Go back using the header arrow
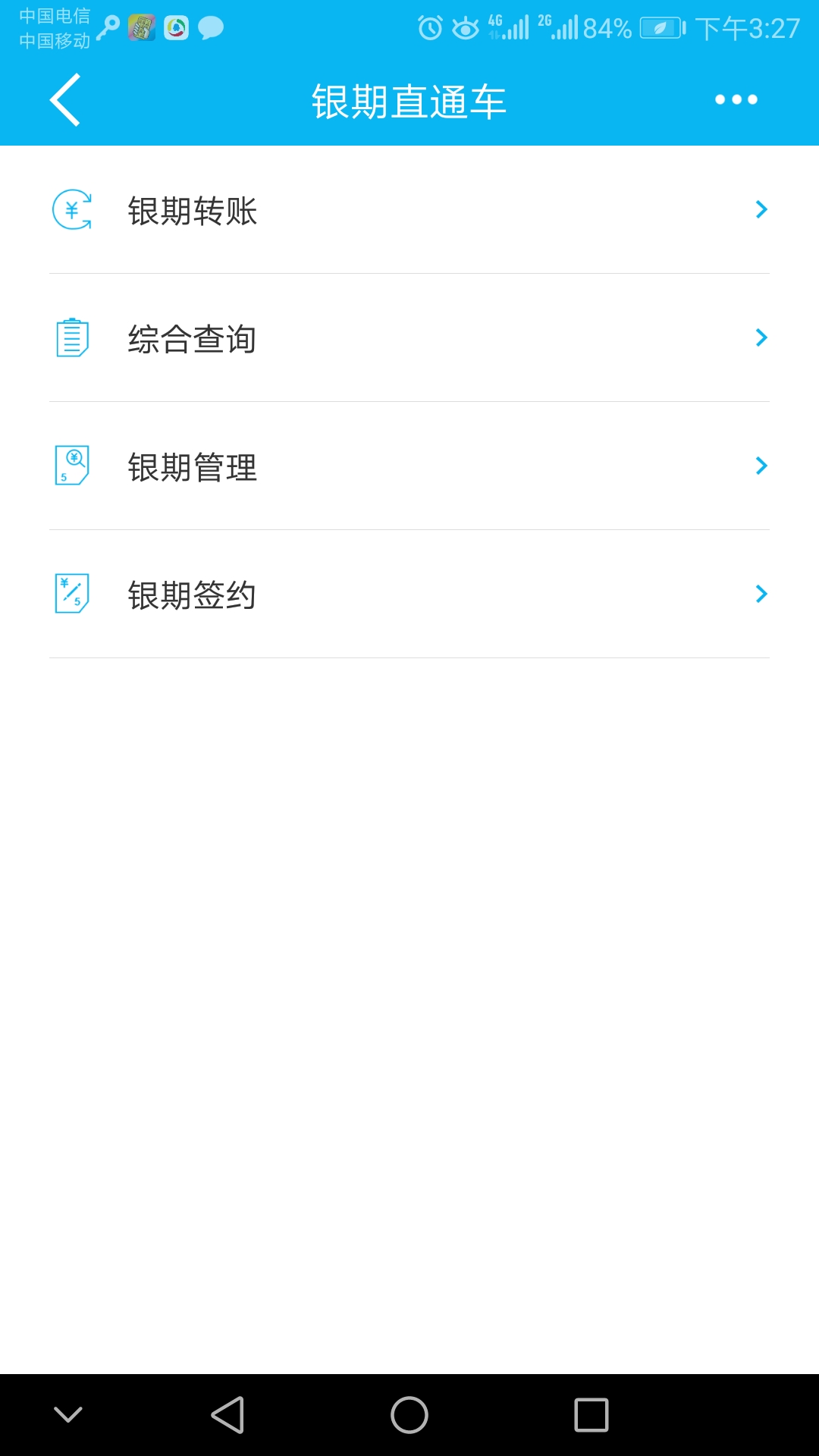Image resolution: width=819 pixels, height=1456 pixels. [x=65, y=99]
